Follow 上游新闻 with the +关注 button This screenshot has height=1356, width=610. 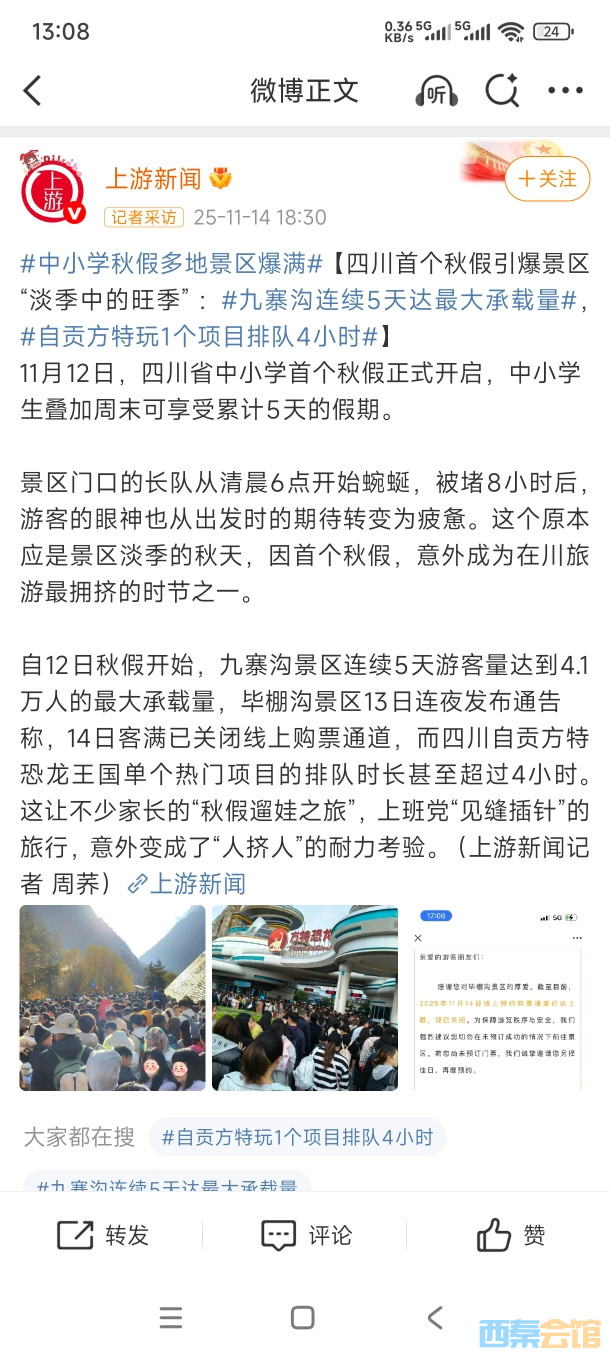(547, 179)
